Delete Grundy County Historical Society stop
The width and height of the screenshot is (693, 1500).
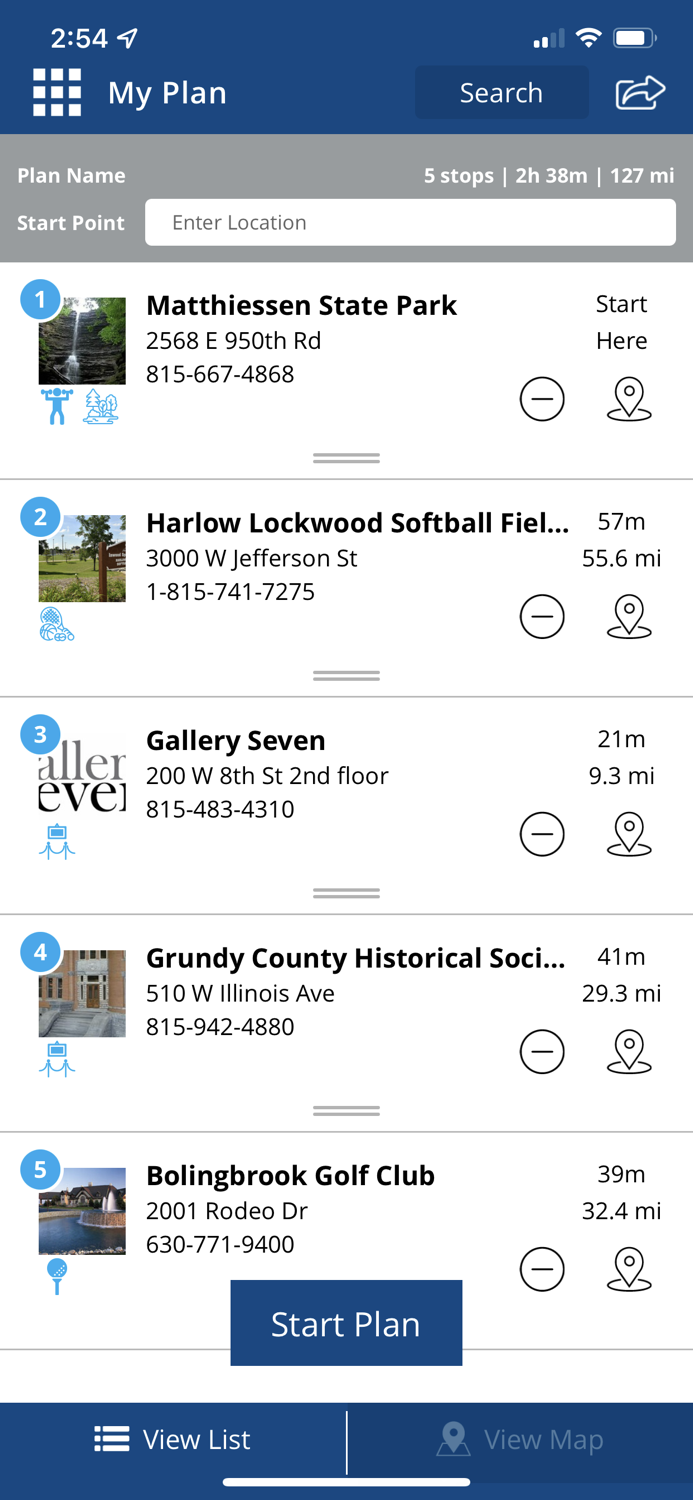[x=542, y=1052]
